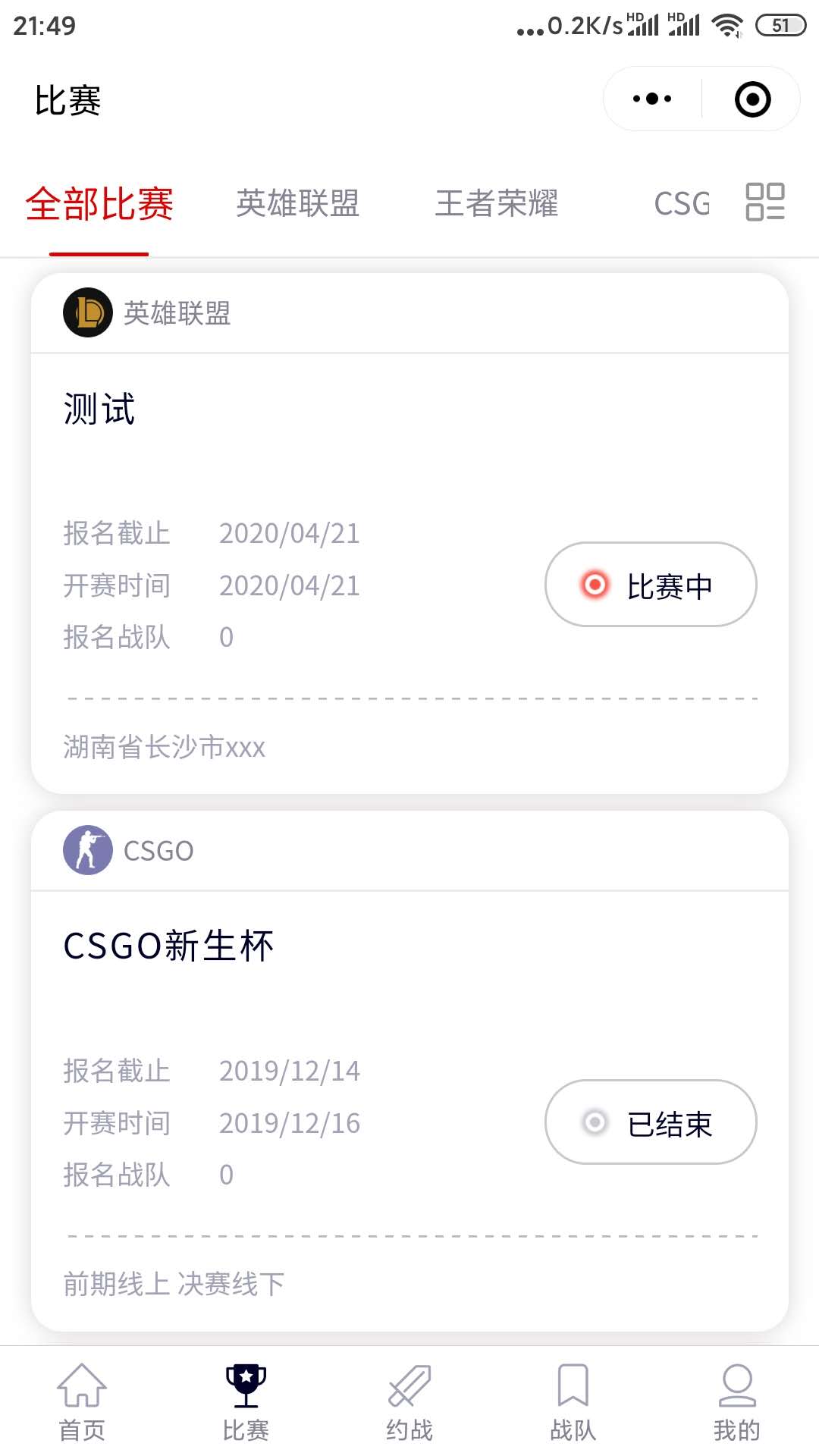Screen dimensions: 819x1456
Task: Switch to the 英雄联盟 tab
Action: [297, 204]
